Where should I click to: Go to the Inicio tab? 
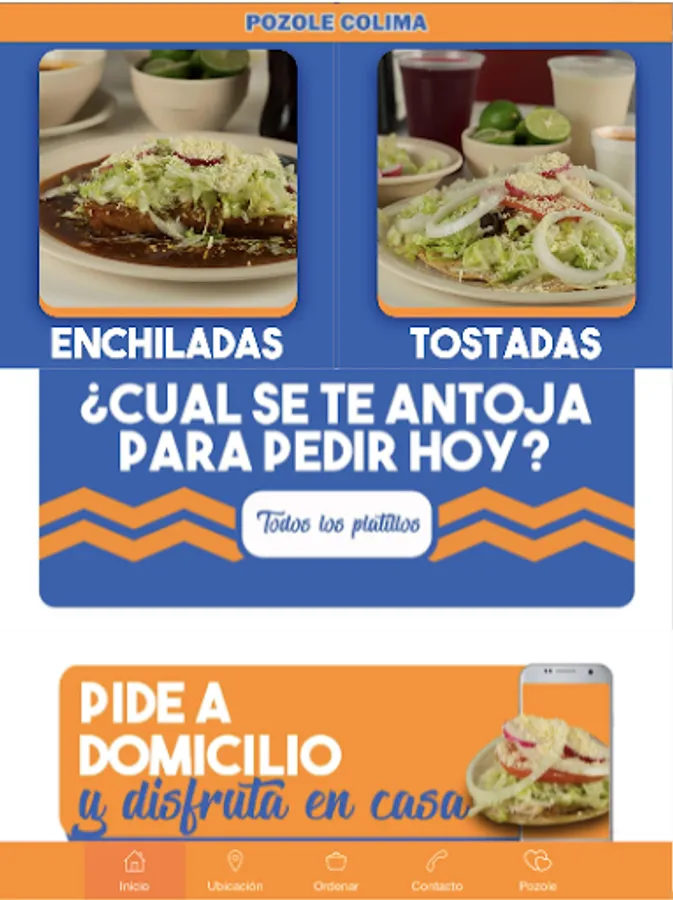(x=134, y=870)
